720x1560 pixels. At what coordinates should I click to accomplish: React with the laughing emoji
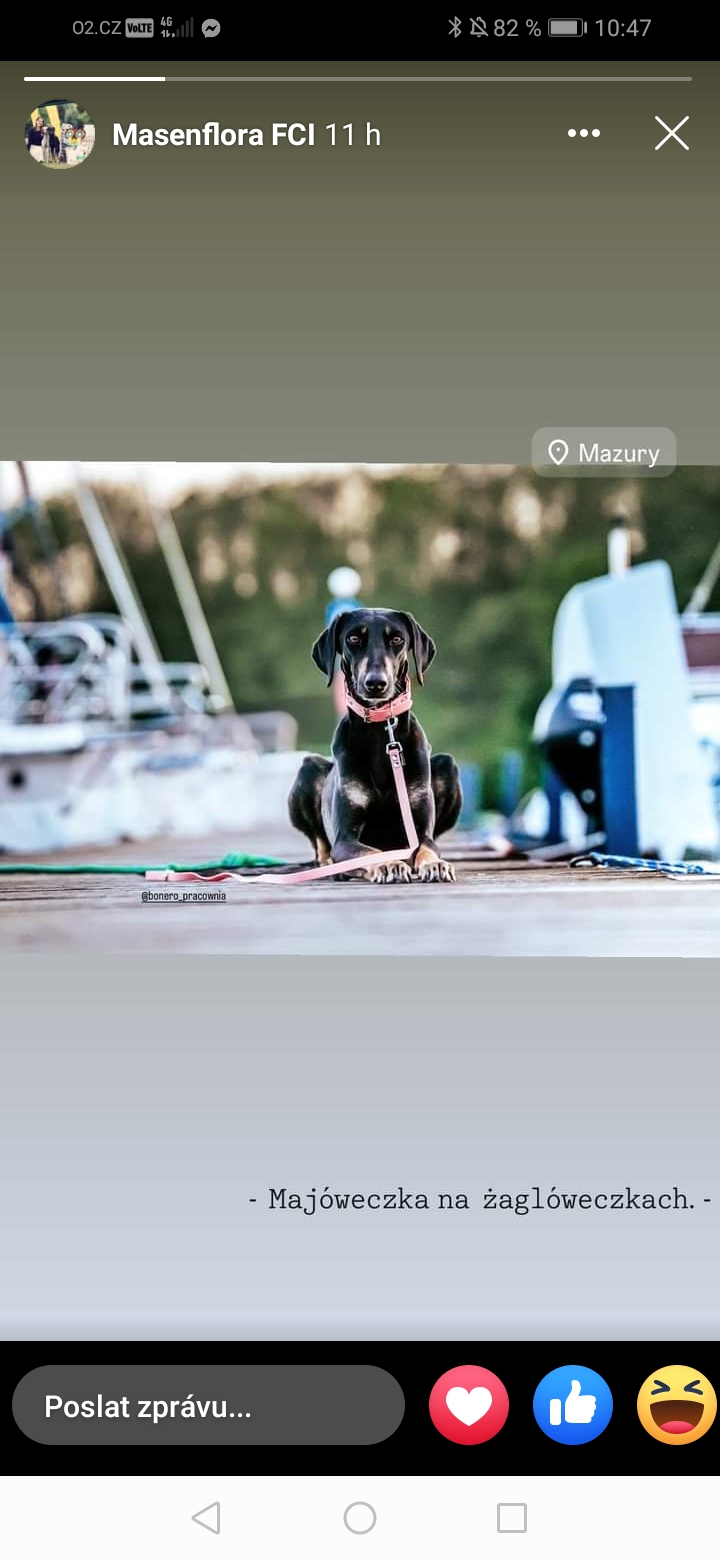pyautogui.click(x=677, y=1406)
